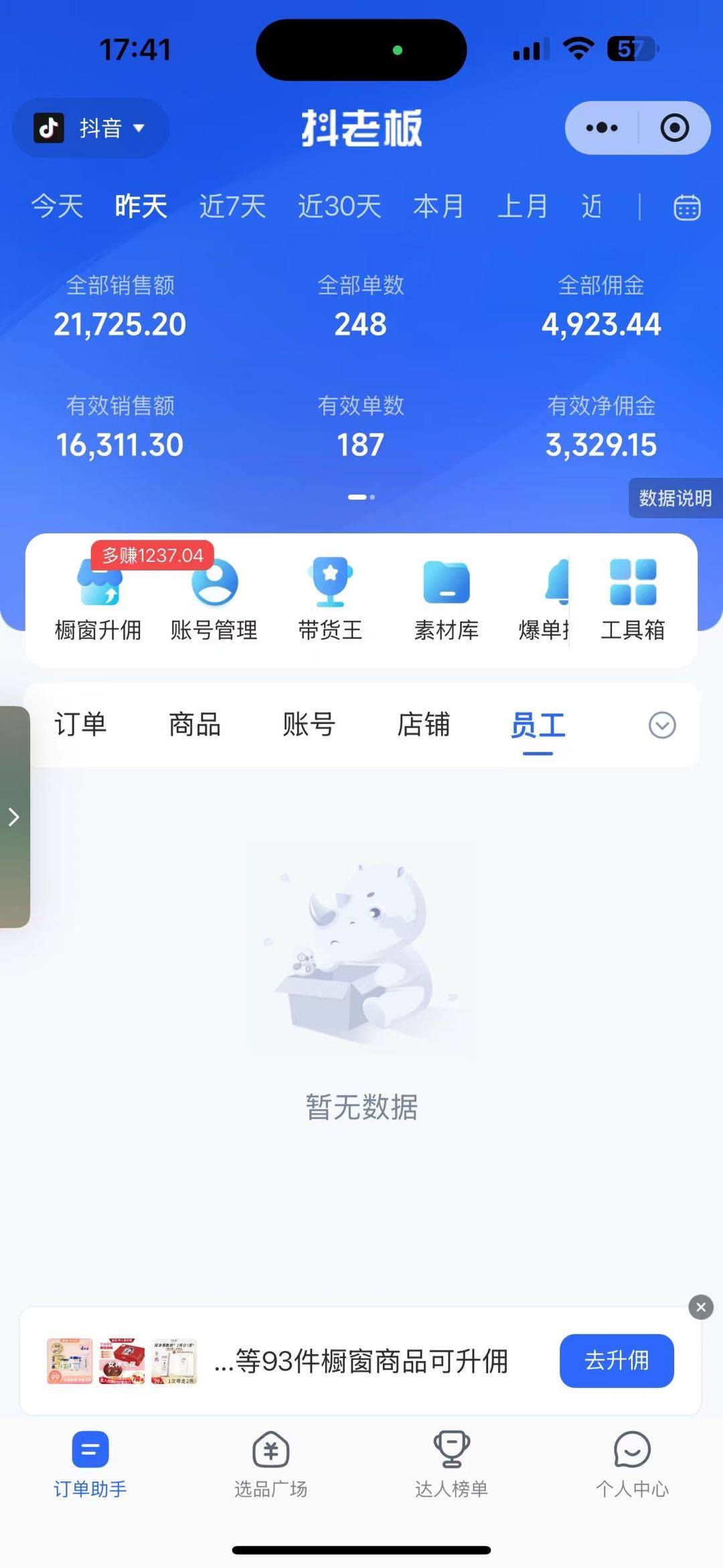Switch to the 商品 tab
The height and width of the screenshot is (1568, 723).
(195, 725)
